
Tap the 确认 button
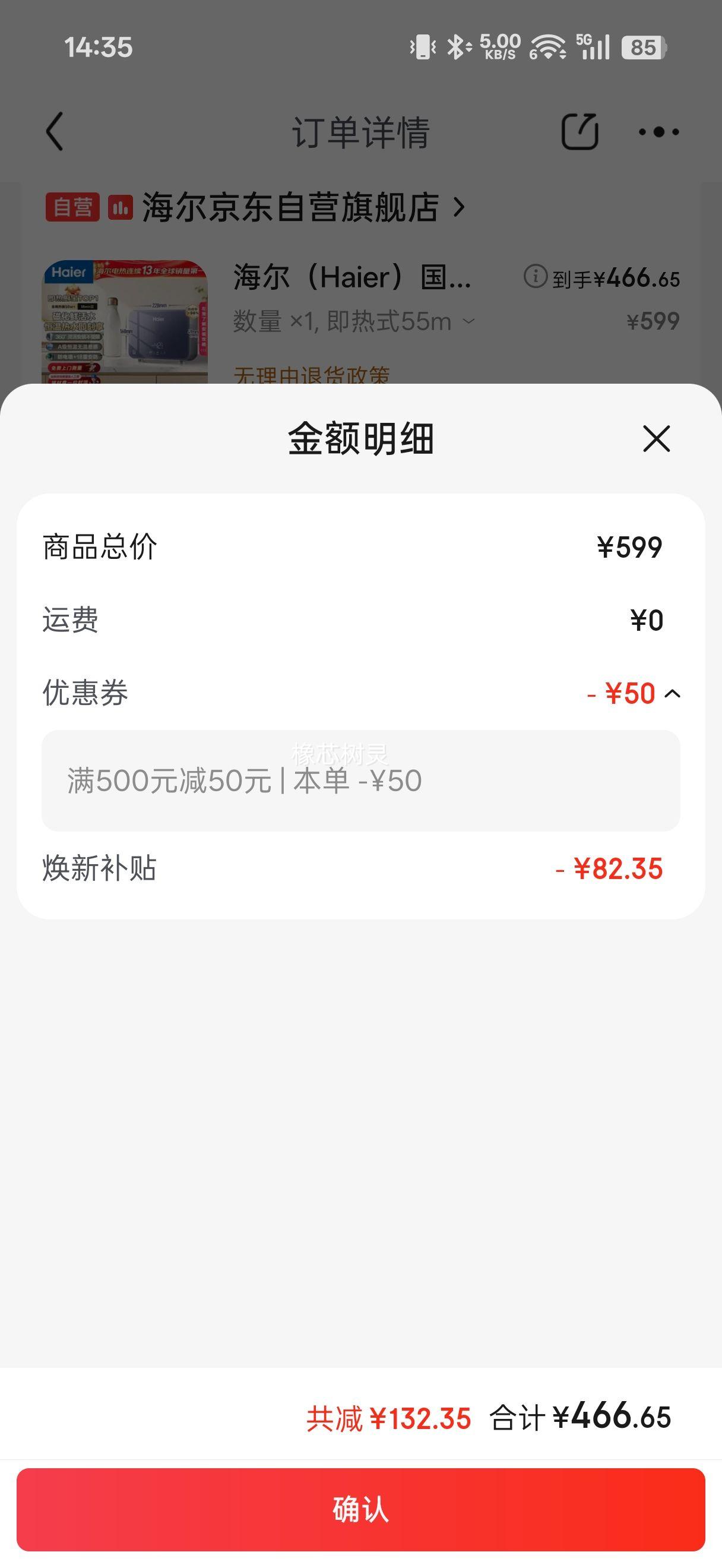[x=360, y=1509]
